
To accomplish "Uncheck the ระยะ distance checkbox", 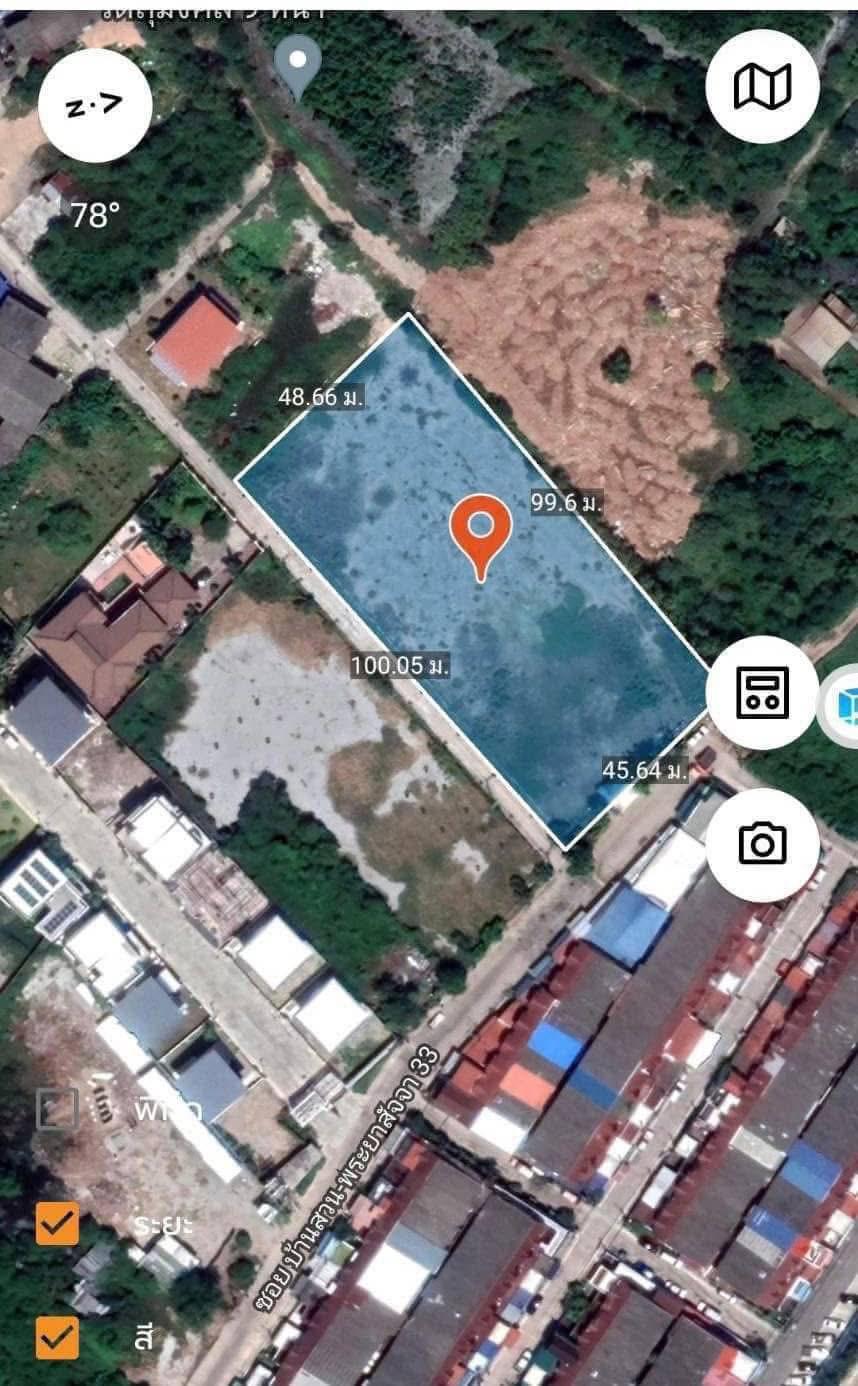I will coord(57,1222).
